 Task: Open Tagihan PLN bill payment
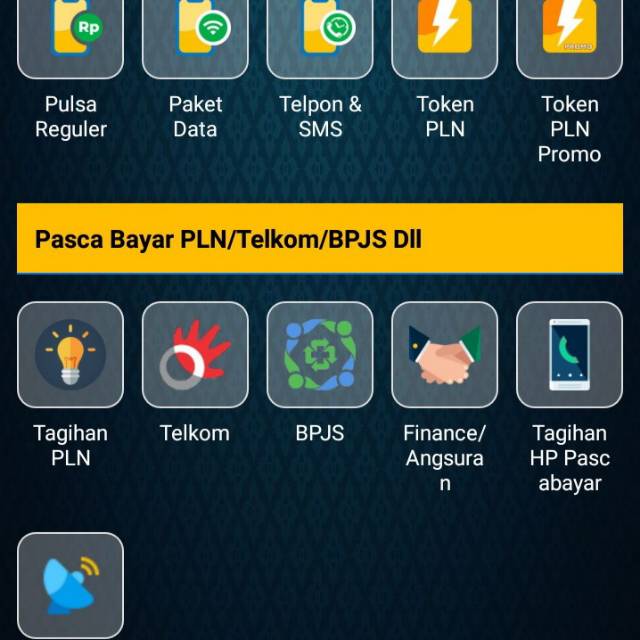pyautogui.click(x=70, y=355)
